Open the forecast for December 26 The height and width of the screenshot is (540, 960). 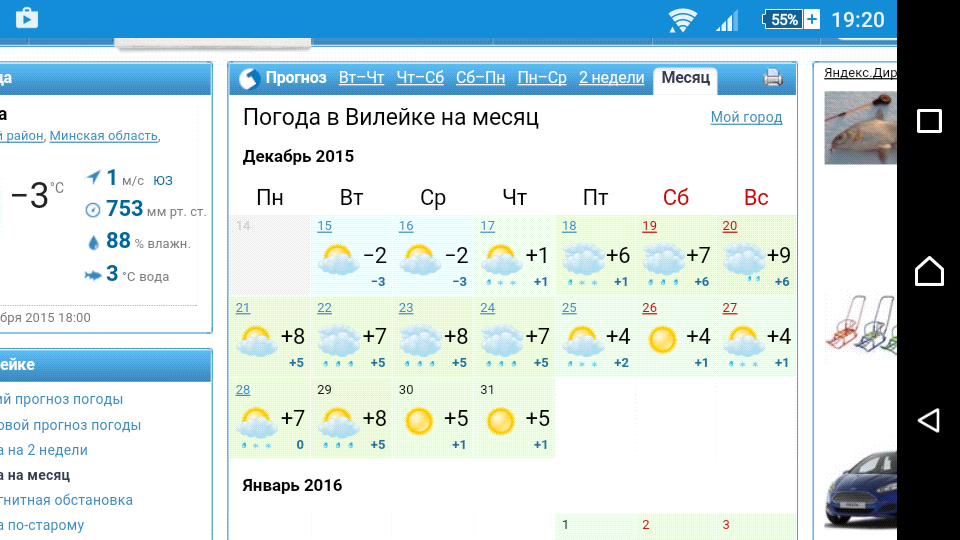coord(649,308)
